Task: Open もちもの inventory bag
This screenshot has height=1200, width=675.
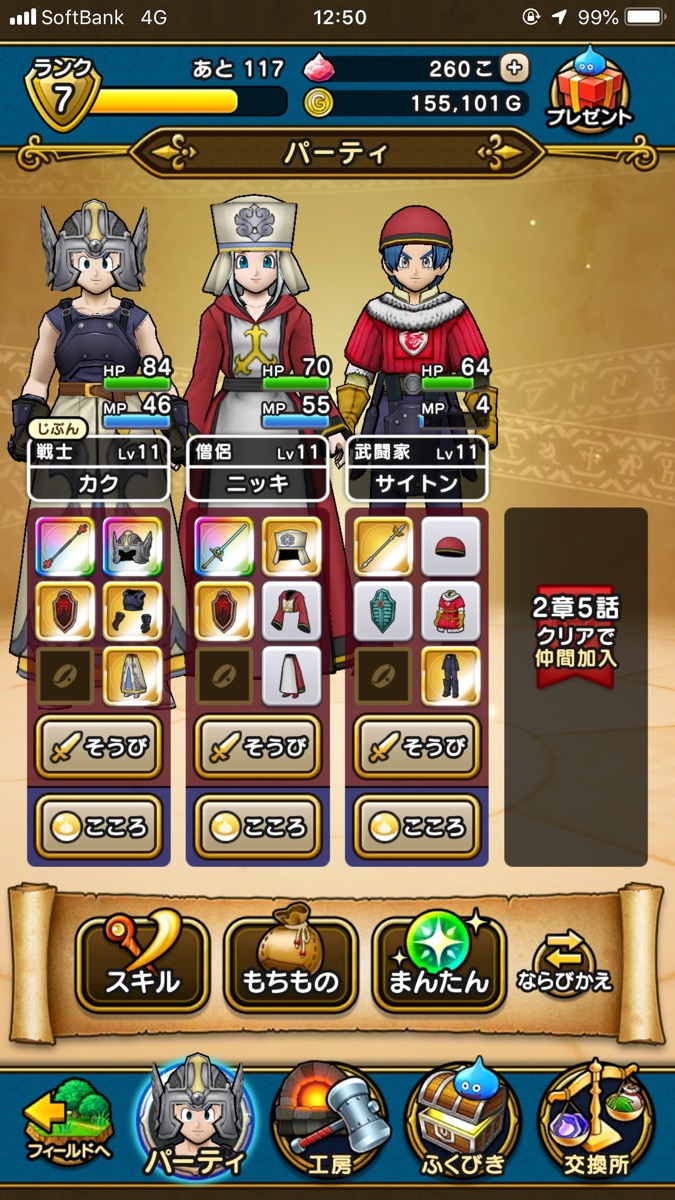Action: point(290,964)
